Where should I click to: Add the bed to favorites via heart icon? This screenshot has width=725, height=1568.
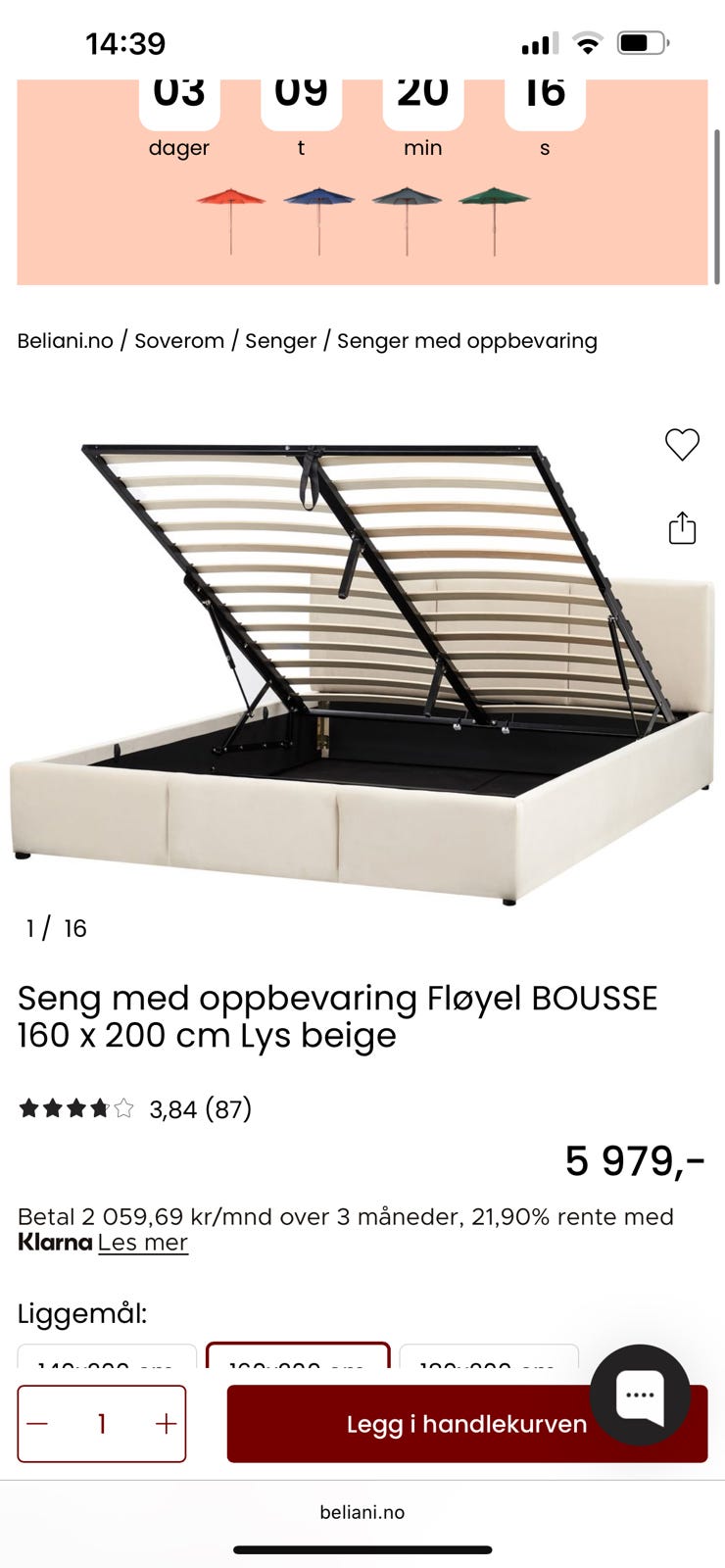pyautogui.click(x=682, y=446)
